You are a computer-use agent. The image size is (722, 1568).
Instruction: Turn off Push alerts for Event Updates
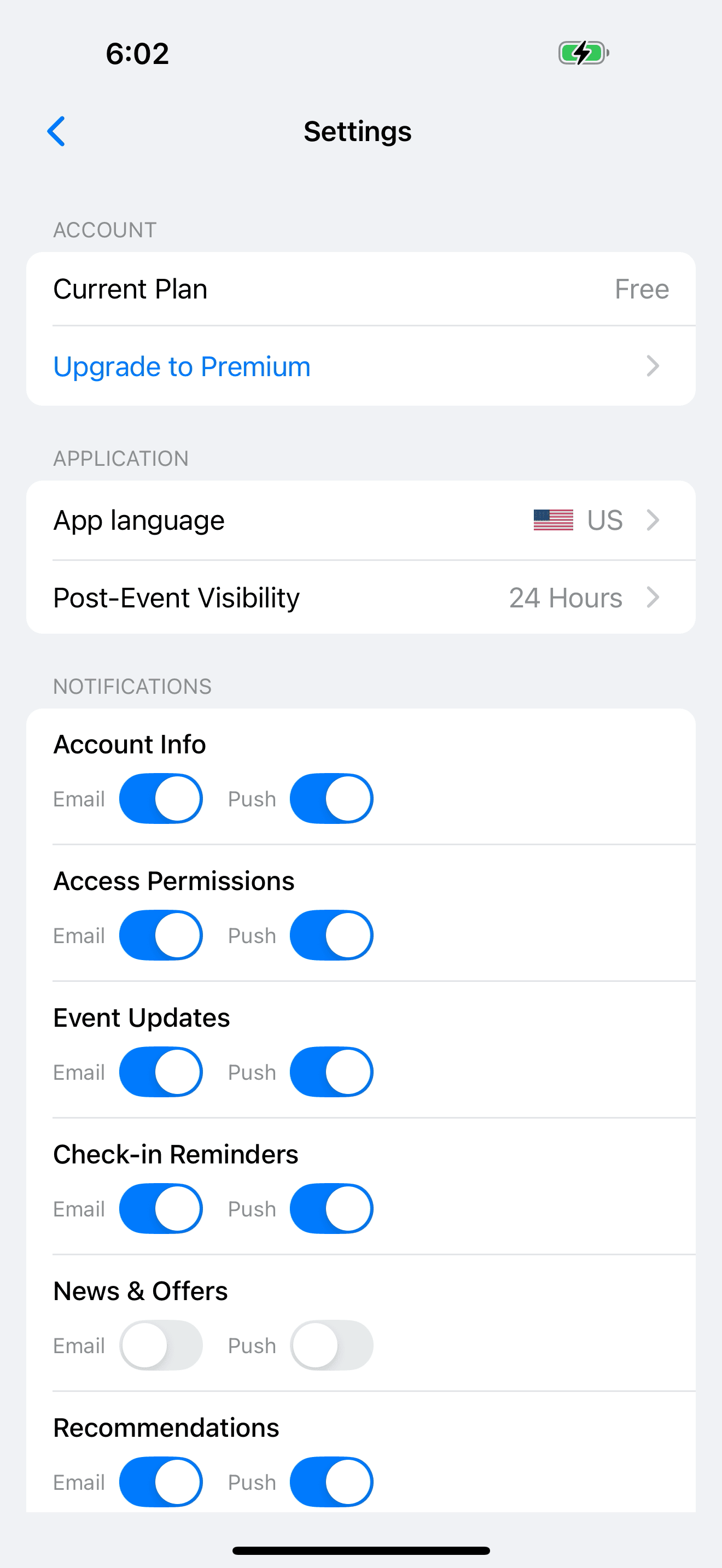[332, 1073]
